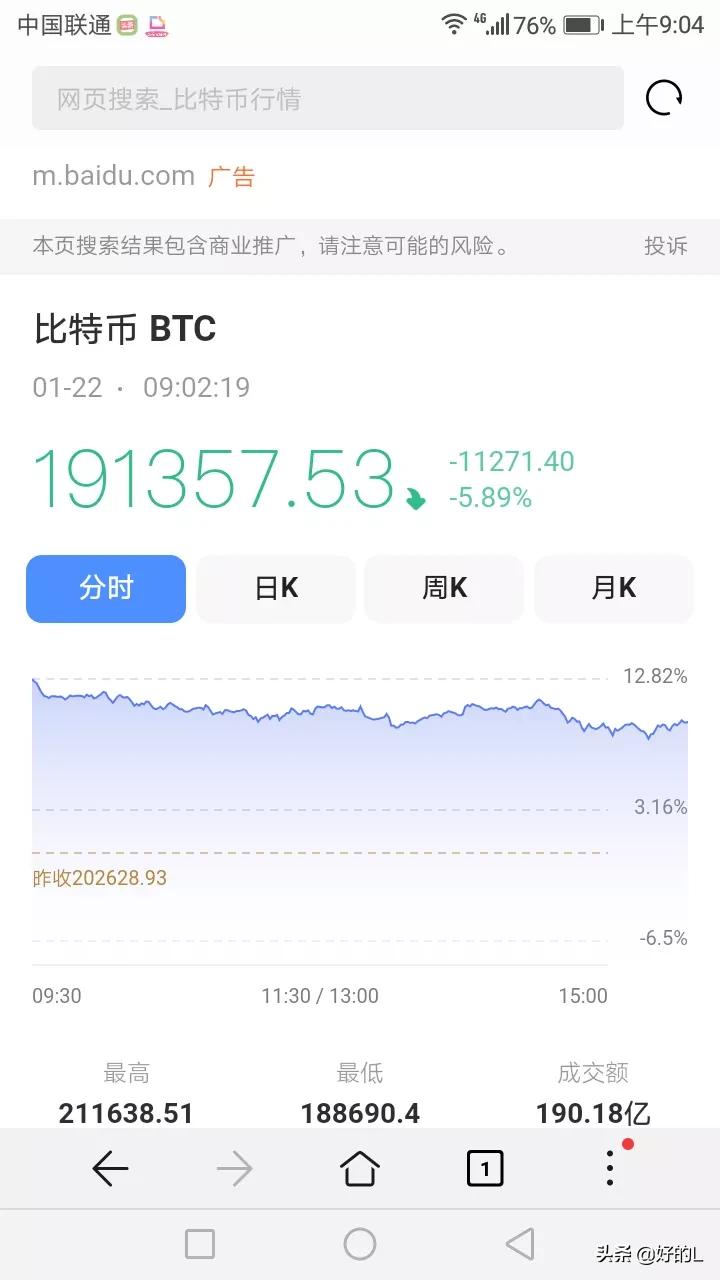
Task: Open the tab switcher showing 1
Action: click(x=485, y=1168)
